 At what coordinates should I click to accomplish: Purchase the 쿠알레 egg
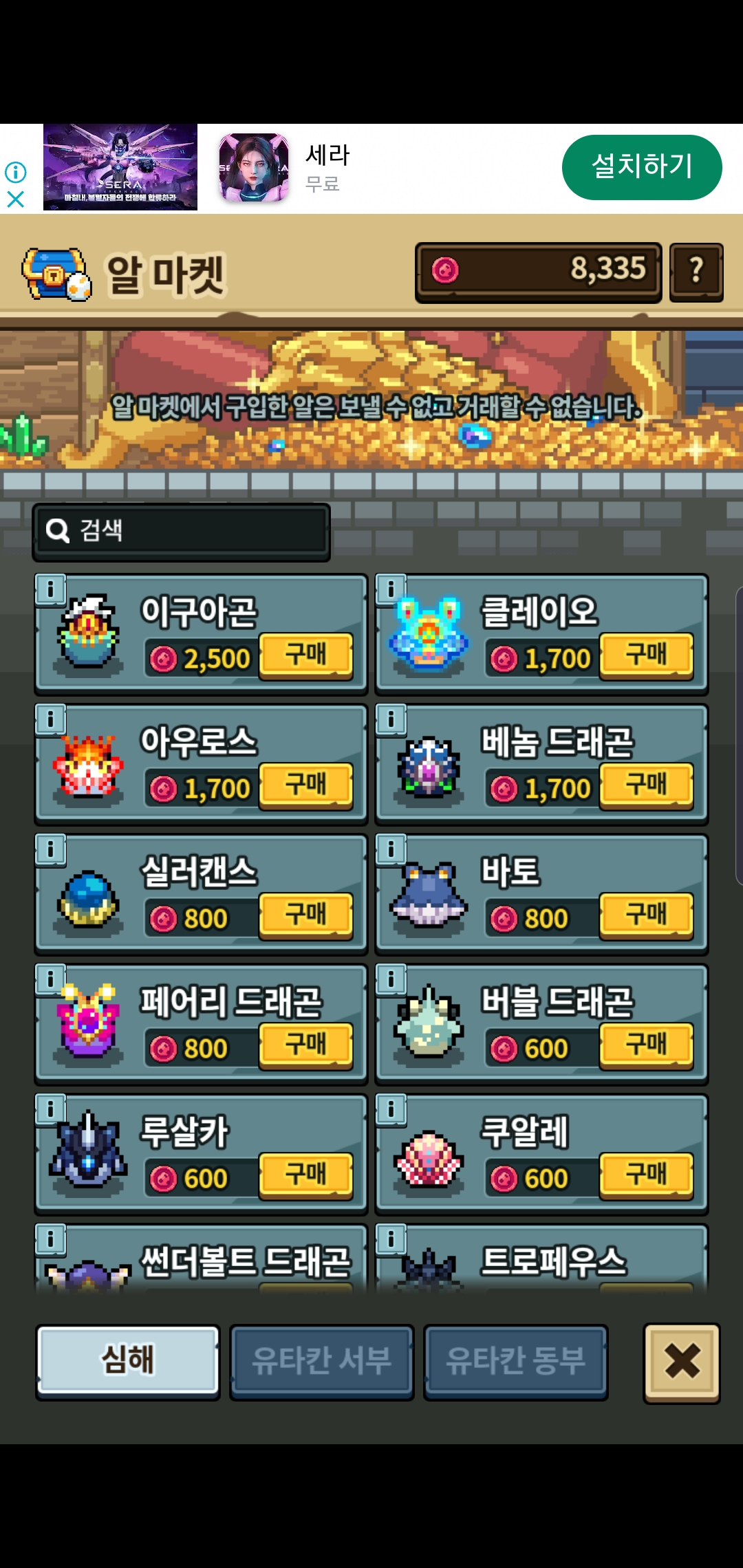(x=646, y=1175)
